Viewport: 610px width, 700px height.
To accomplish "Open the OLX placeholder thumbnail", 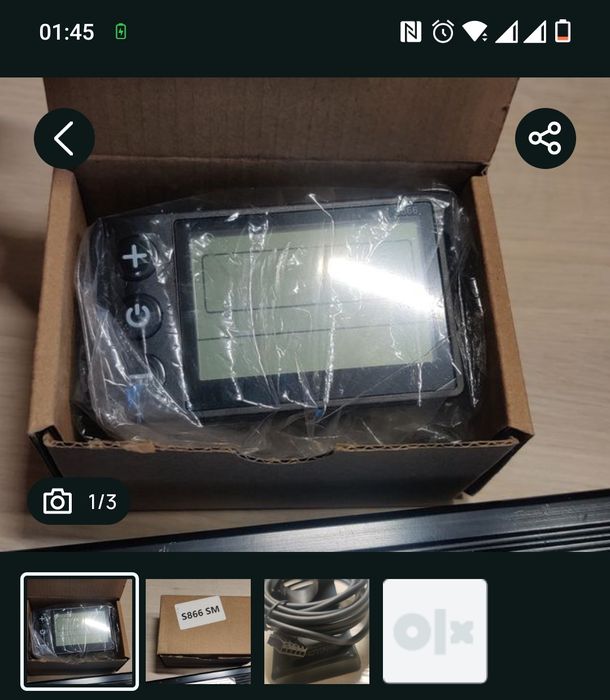I will point(435,631).
